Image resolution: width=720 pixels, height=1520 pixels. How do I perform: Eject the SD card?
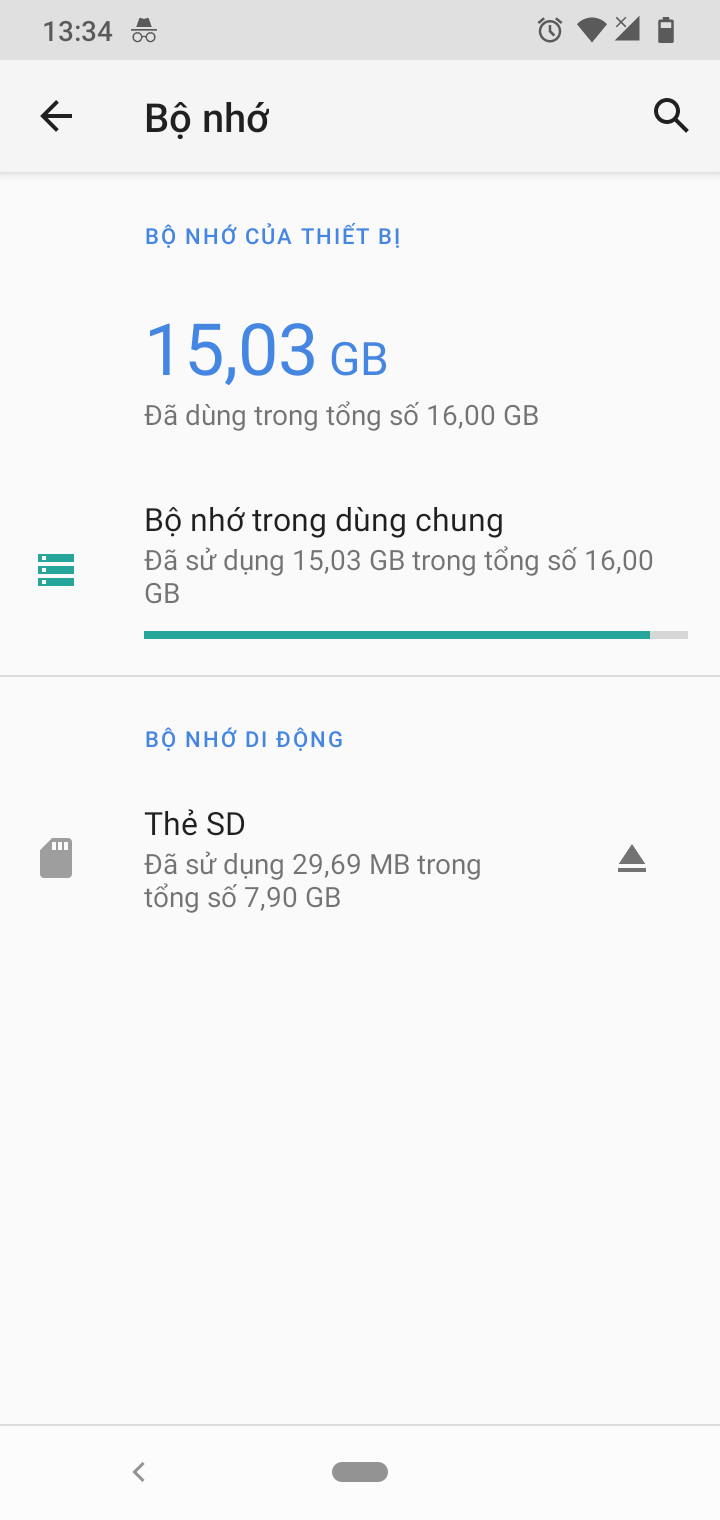click(632, 859)
